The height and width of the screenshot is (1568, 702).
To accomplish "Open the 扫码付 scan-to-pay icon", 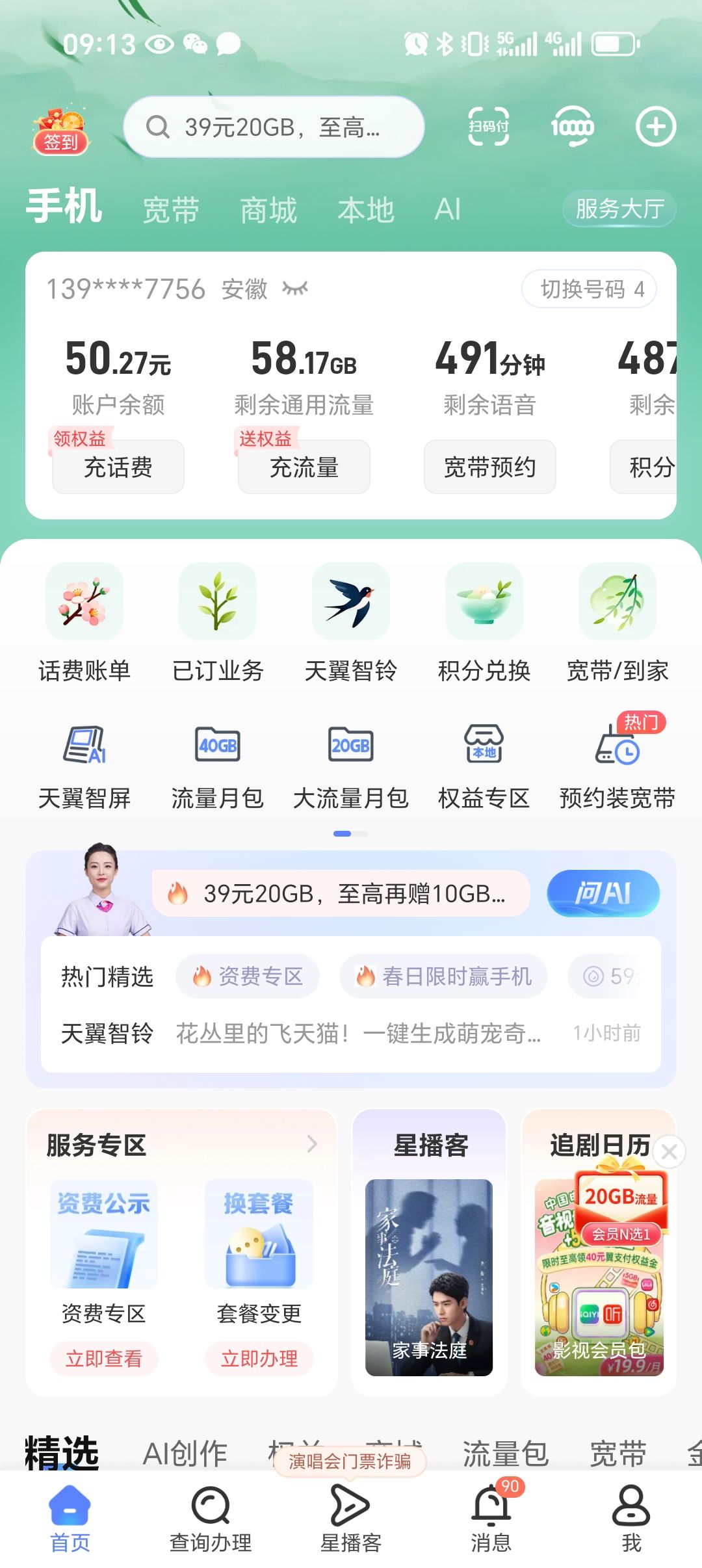I will coord(489,126).
